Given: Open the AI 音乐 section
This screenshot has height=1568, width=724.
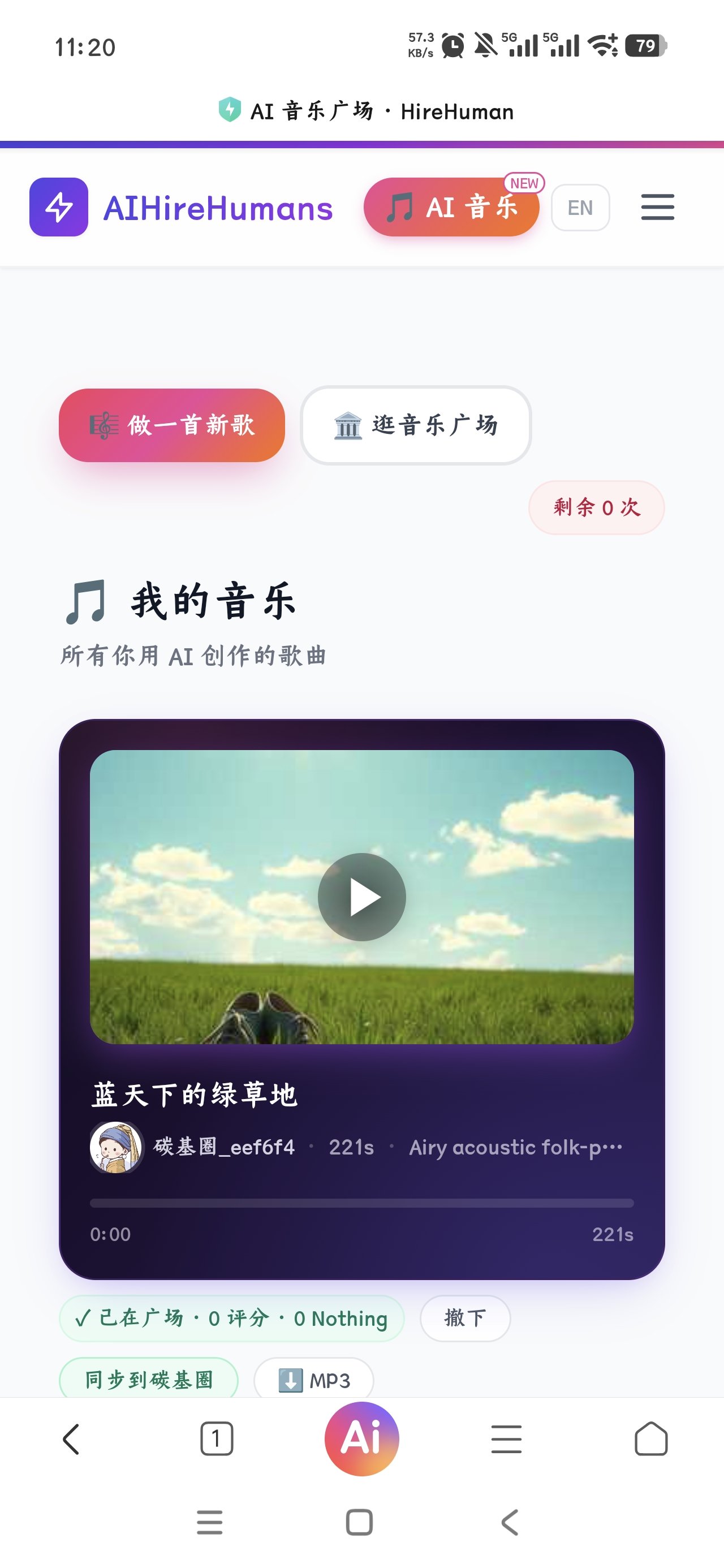Looking at the screenshot, I should (x=451, y=207).
